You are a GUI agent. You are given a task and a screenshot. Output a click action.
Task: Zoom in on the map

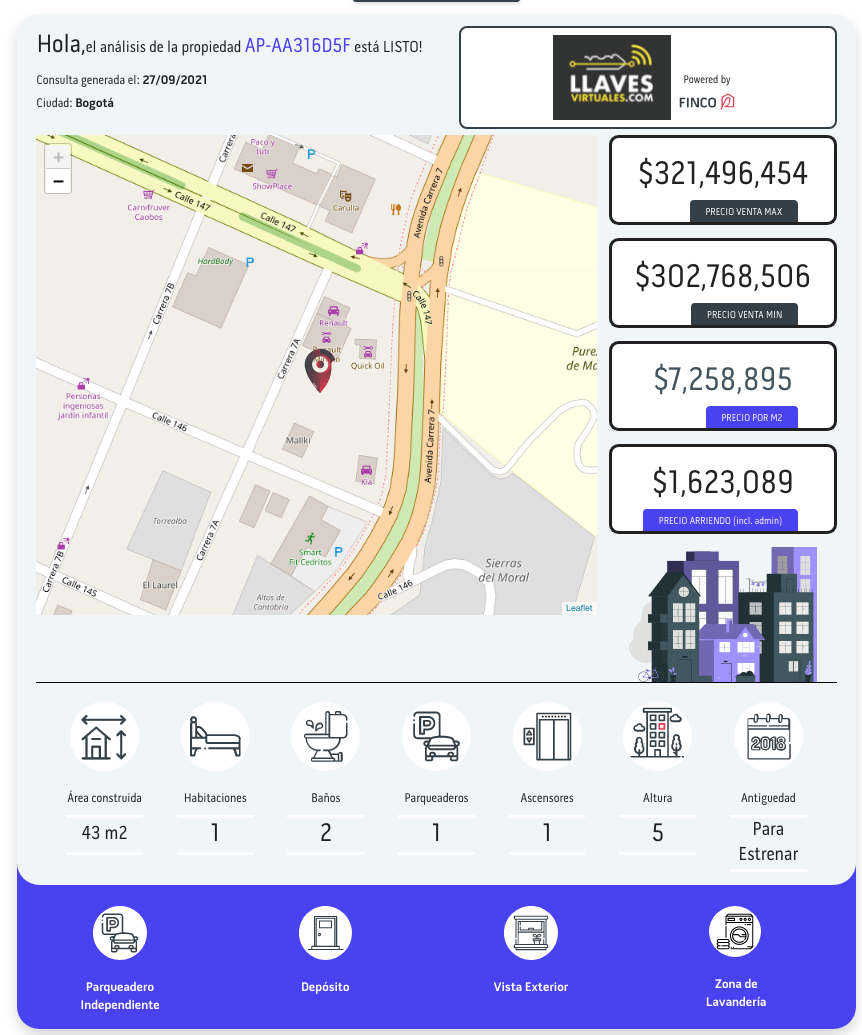click(58, 157)
